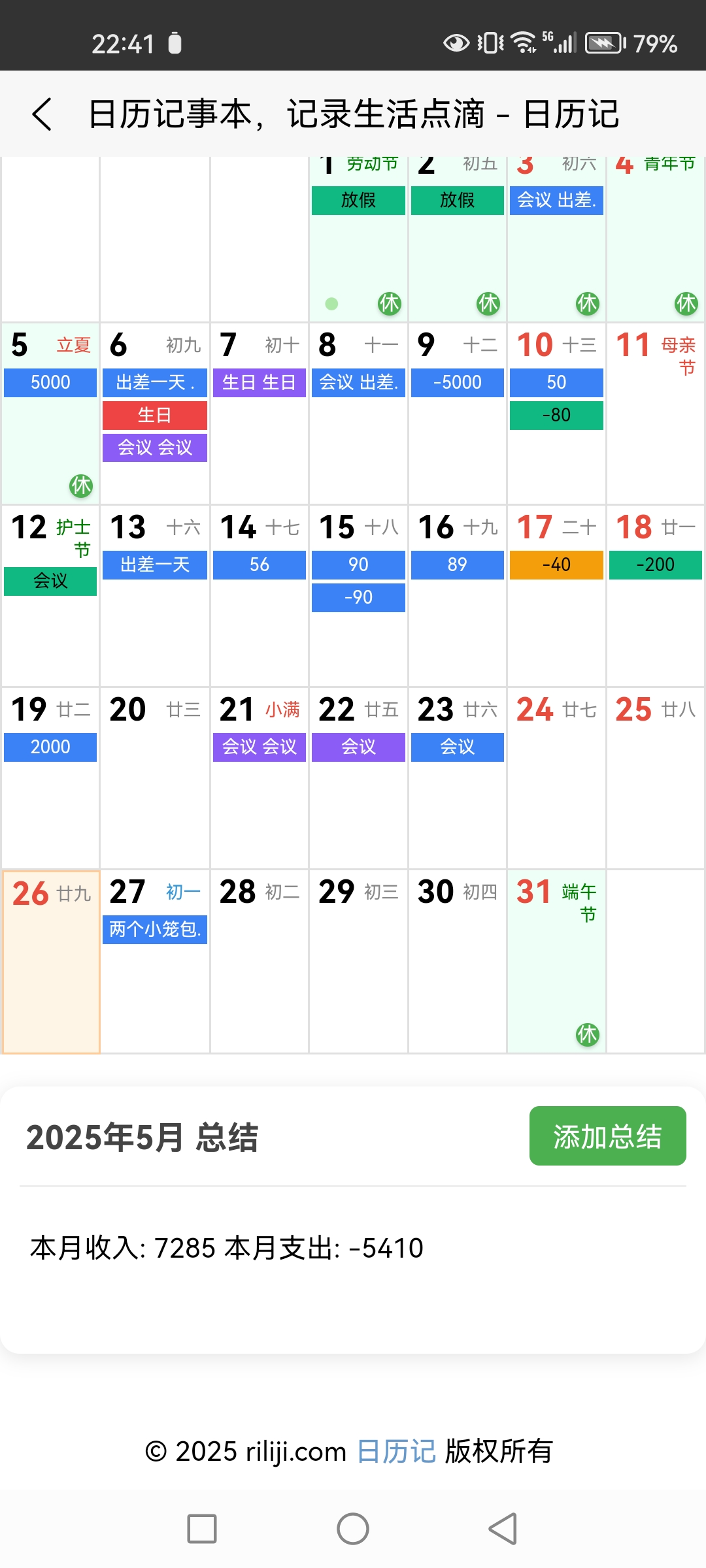Tap the -80 entry on the 10th
706x1568 pixels.
pyautogui.click(x=556, y=416)
